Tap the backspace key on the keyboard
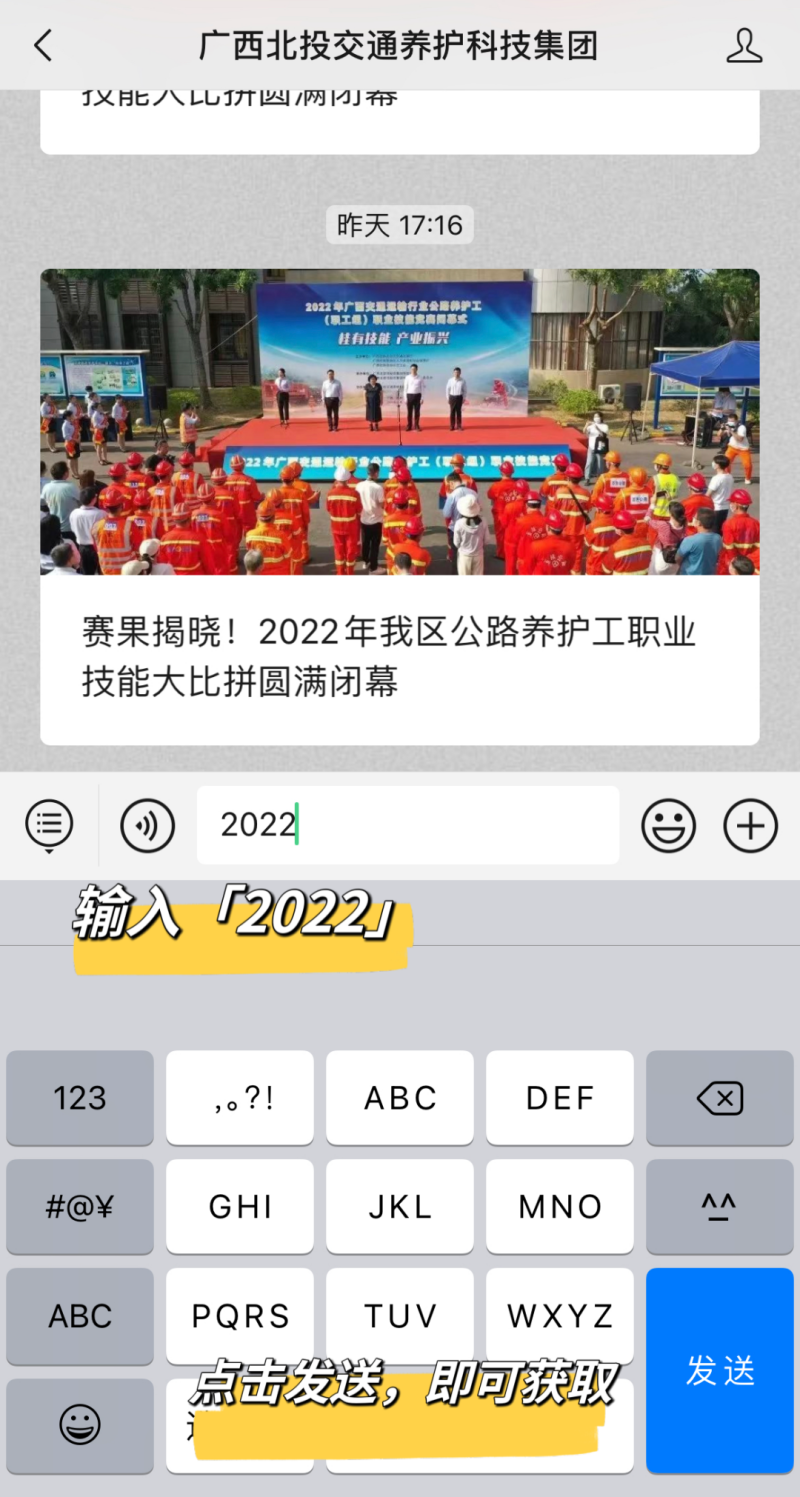800x1497 pixels. click(x=720, y=1097)
